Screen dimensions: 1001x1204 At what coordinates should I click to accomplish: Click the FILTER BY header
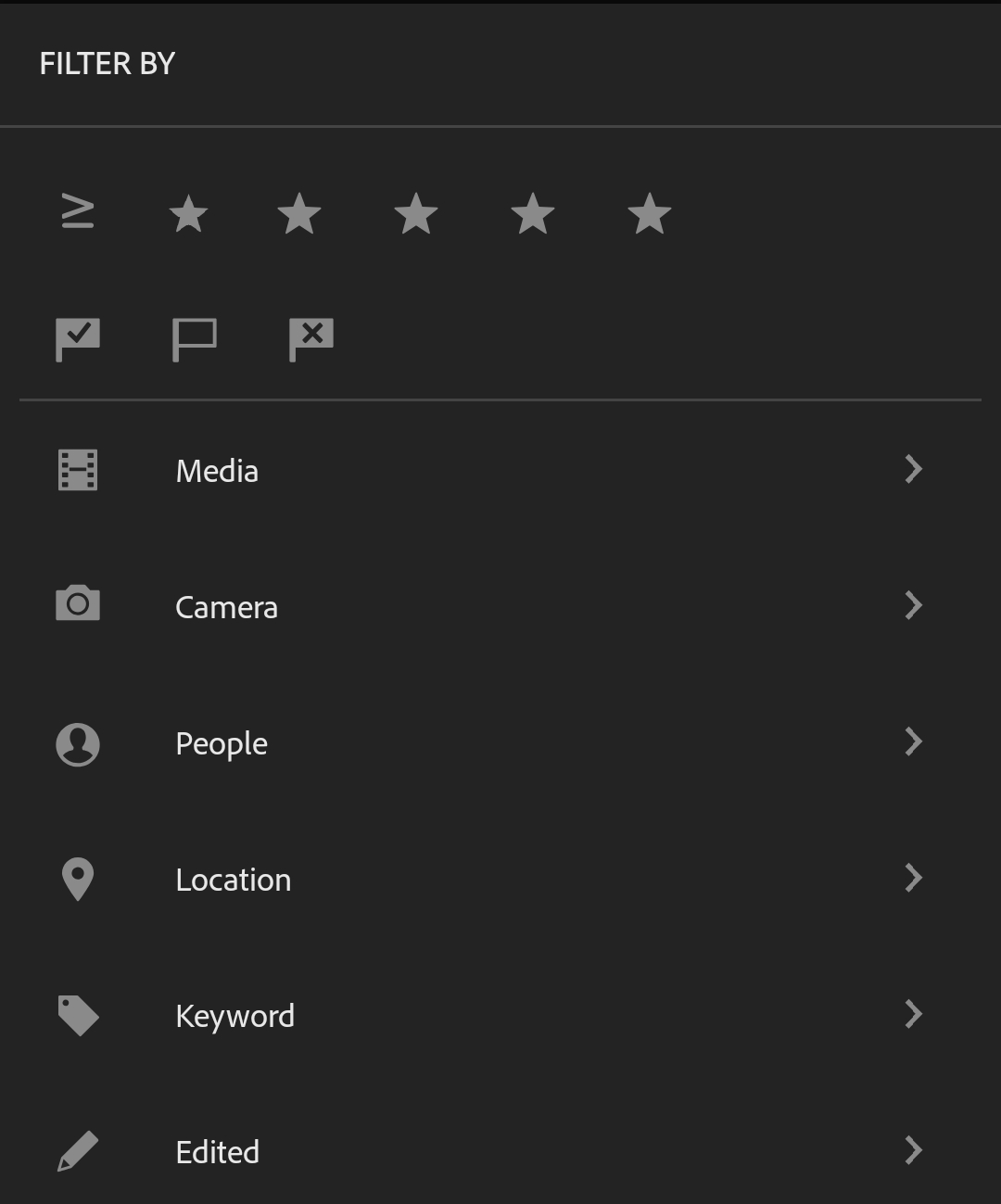(x=107, y=63)
